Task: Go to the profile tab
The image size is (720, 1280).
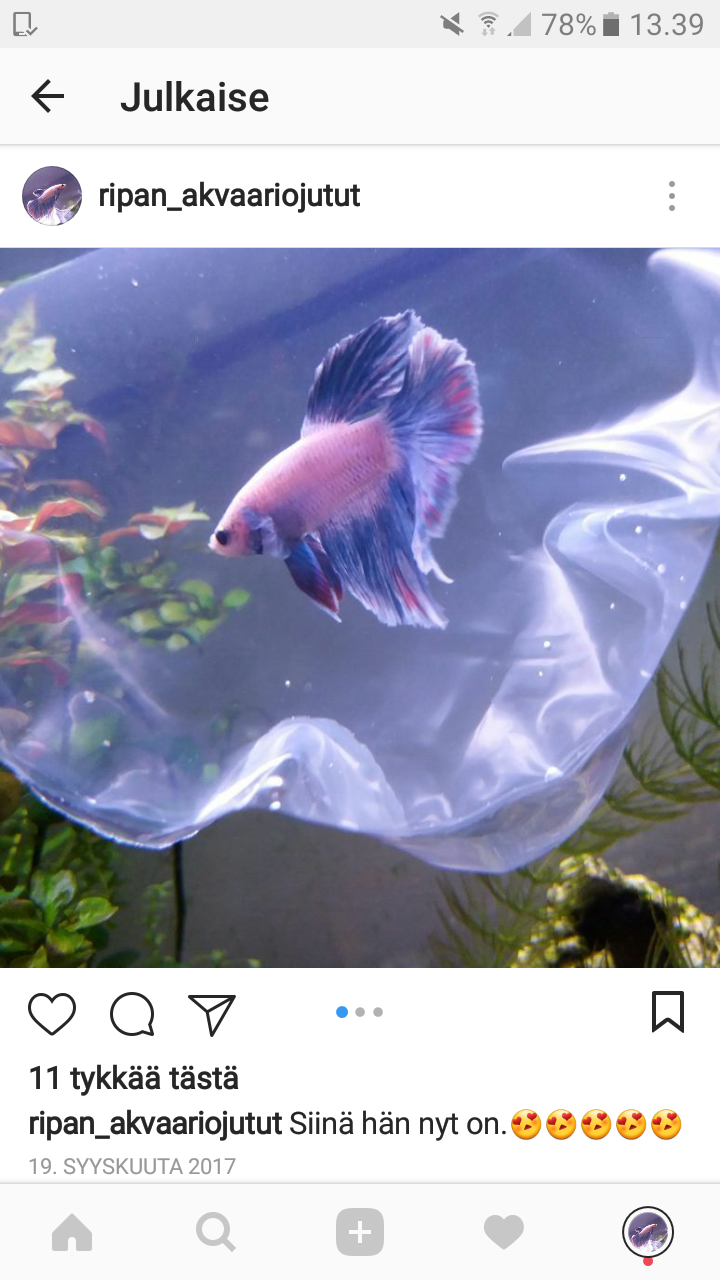Action: click(x=647, y=1231)
